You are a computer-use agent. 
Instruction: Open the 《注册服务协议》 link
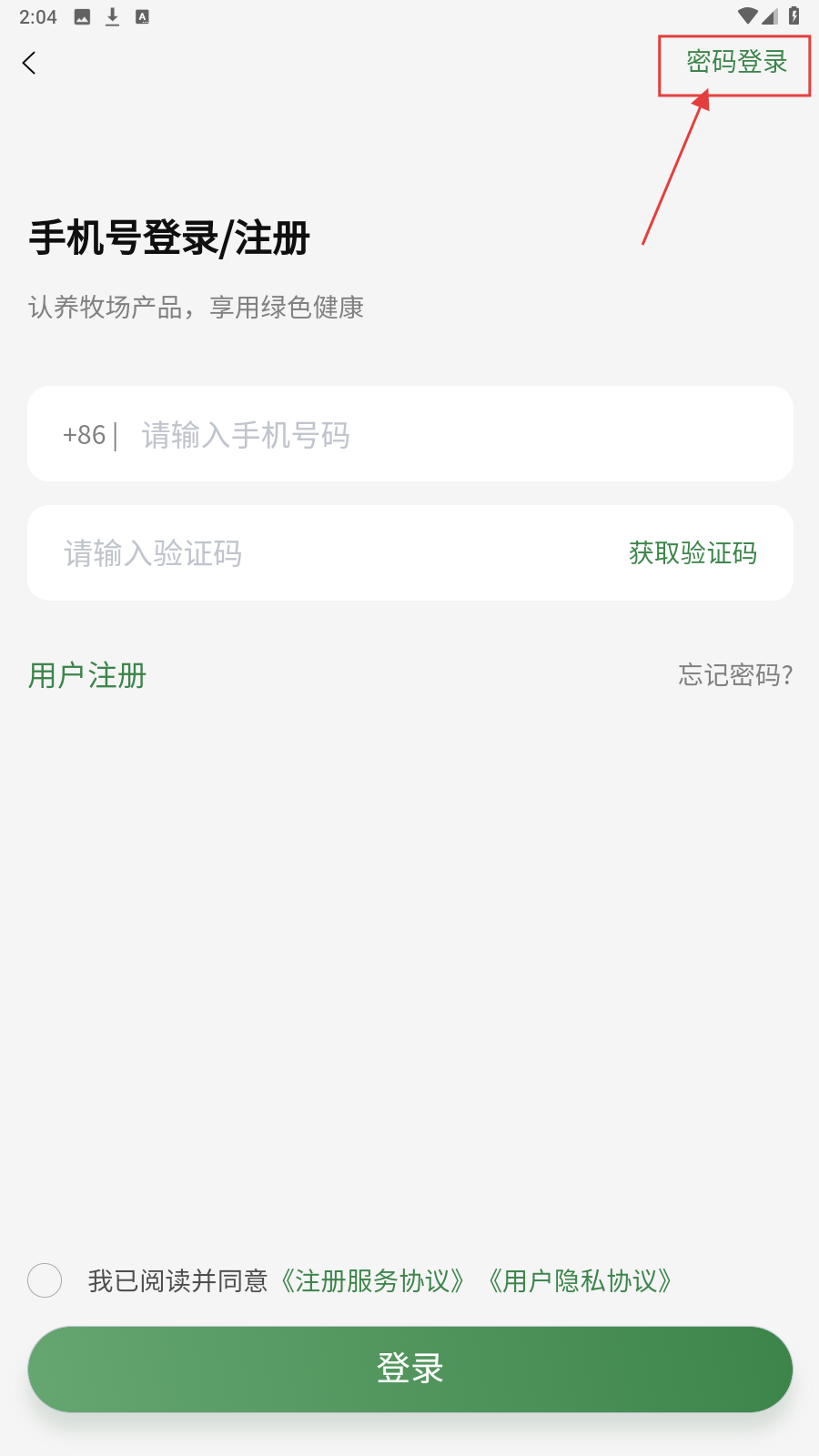click(373, 1281)
